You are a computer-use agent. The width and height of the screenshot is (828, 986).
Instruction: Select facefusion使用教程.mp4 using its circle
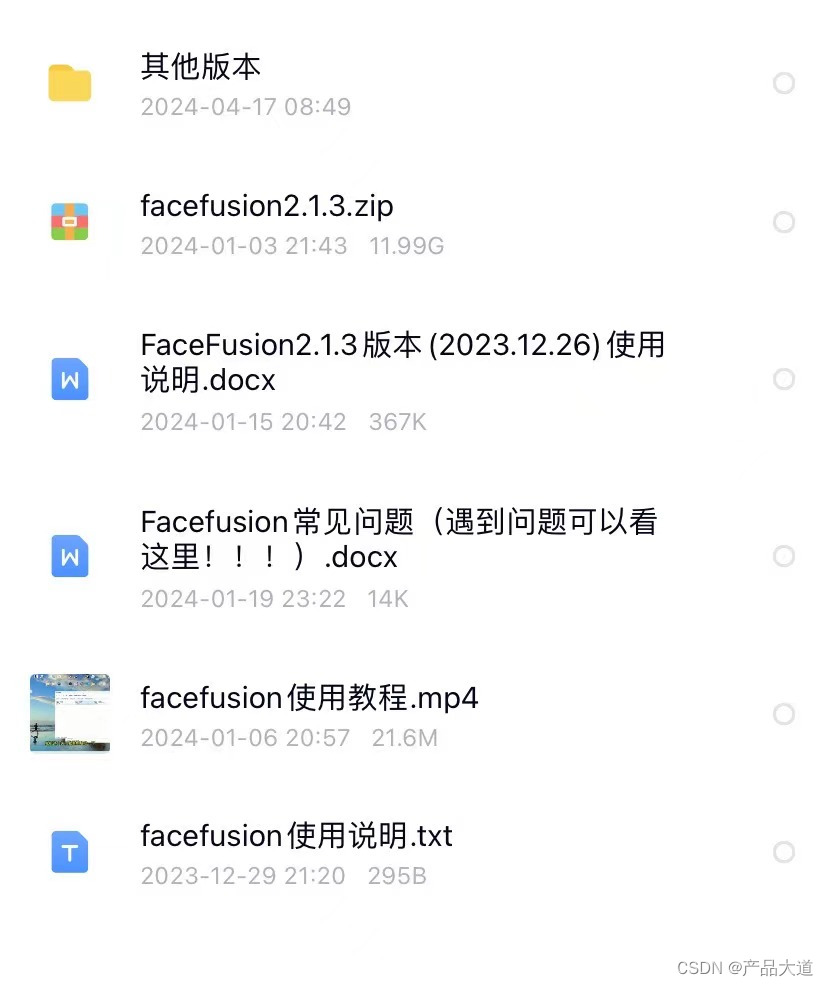tap(783, 714)
